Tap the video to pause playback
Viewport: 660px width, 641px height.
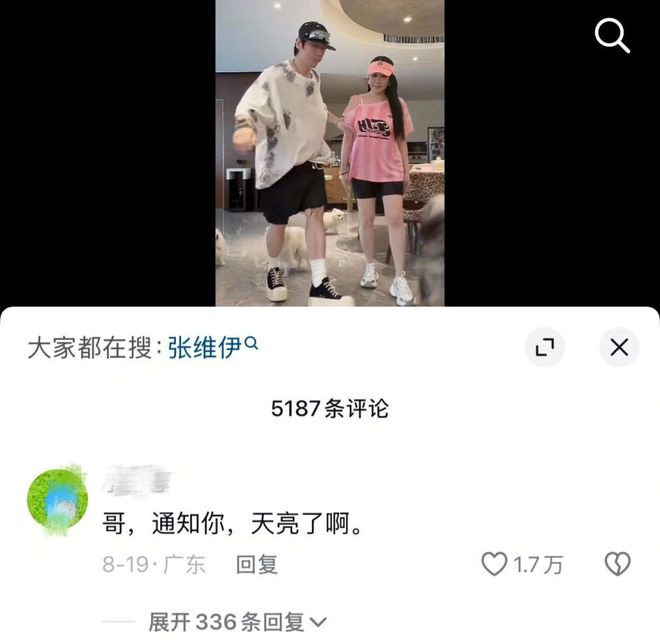point(330,150)
